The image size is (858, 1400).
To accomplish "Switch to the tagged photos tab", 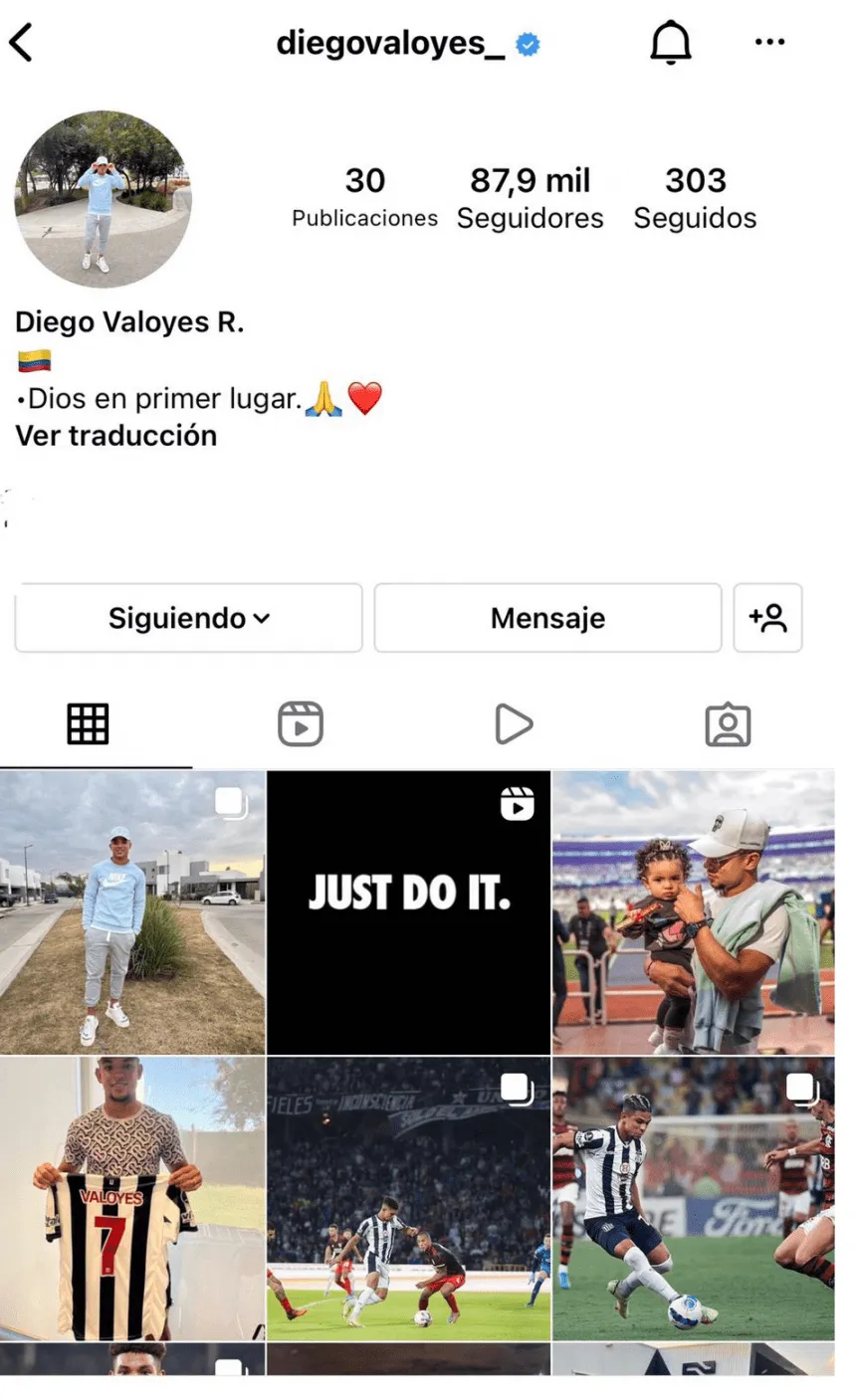I will [x=728, y=723].
